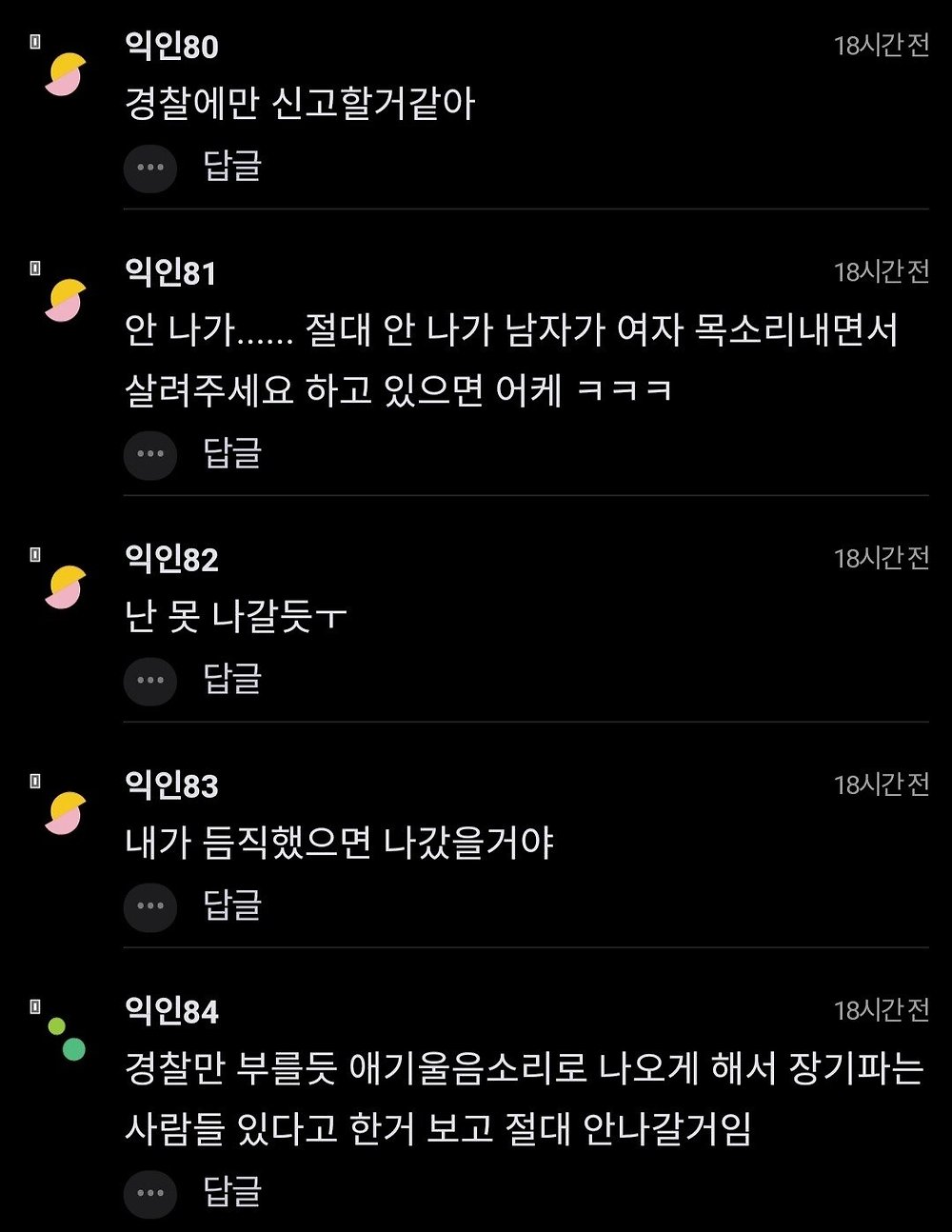Reply to 익인84's comment
The height and width of the screenshot is (1232, 952).
tap(232, 1192)
